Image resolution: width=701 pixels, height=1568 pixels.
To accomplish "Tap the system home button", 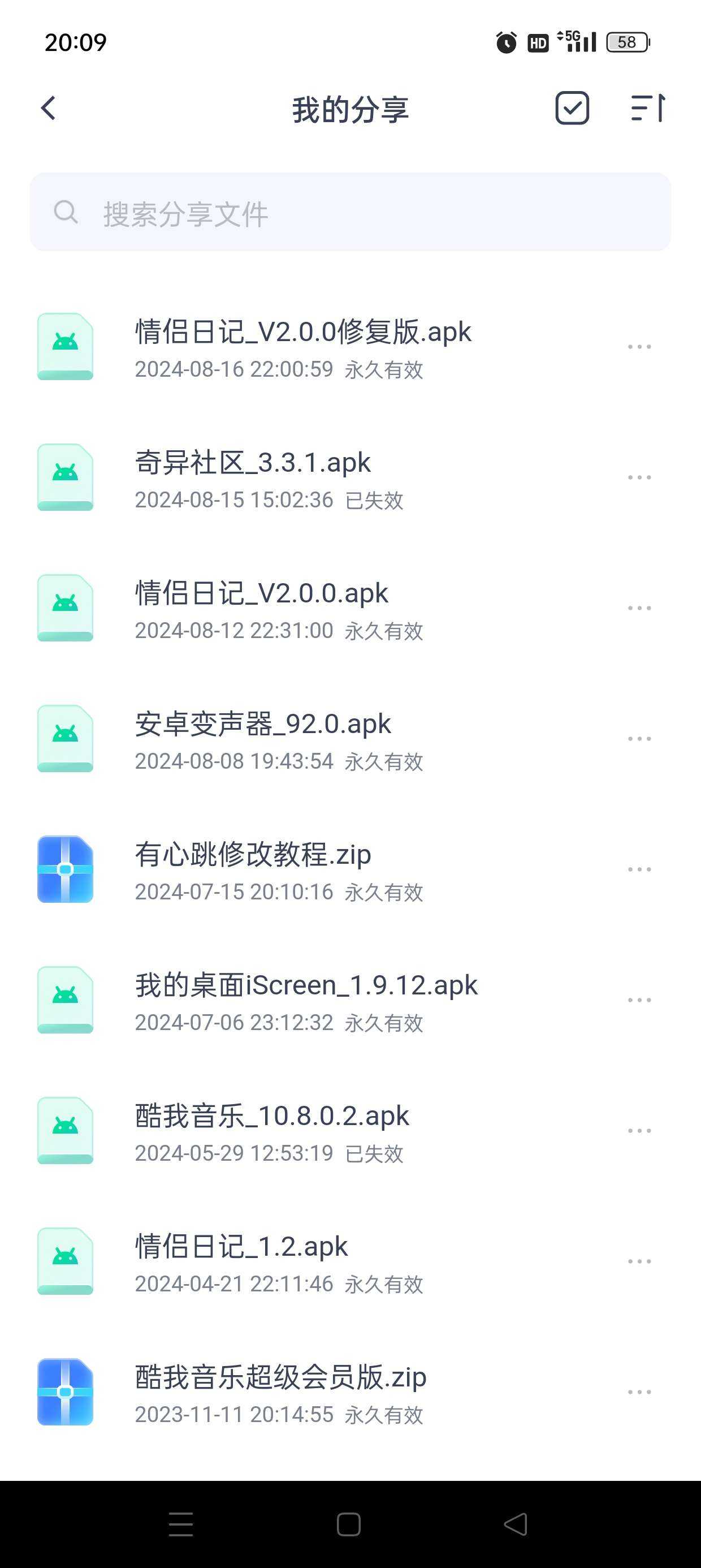I will tap(349, 1524).
